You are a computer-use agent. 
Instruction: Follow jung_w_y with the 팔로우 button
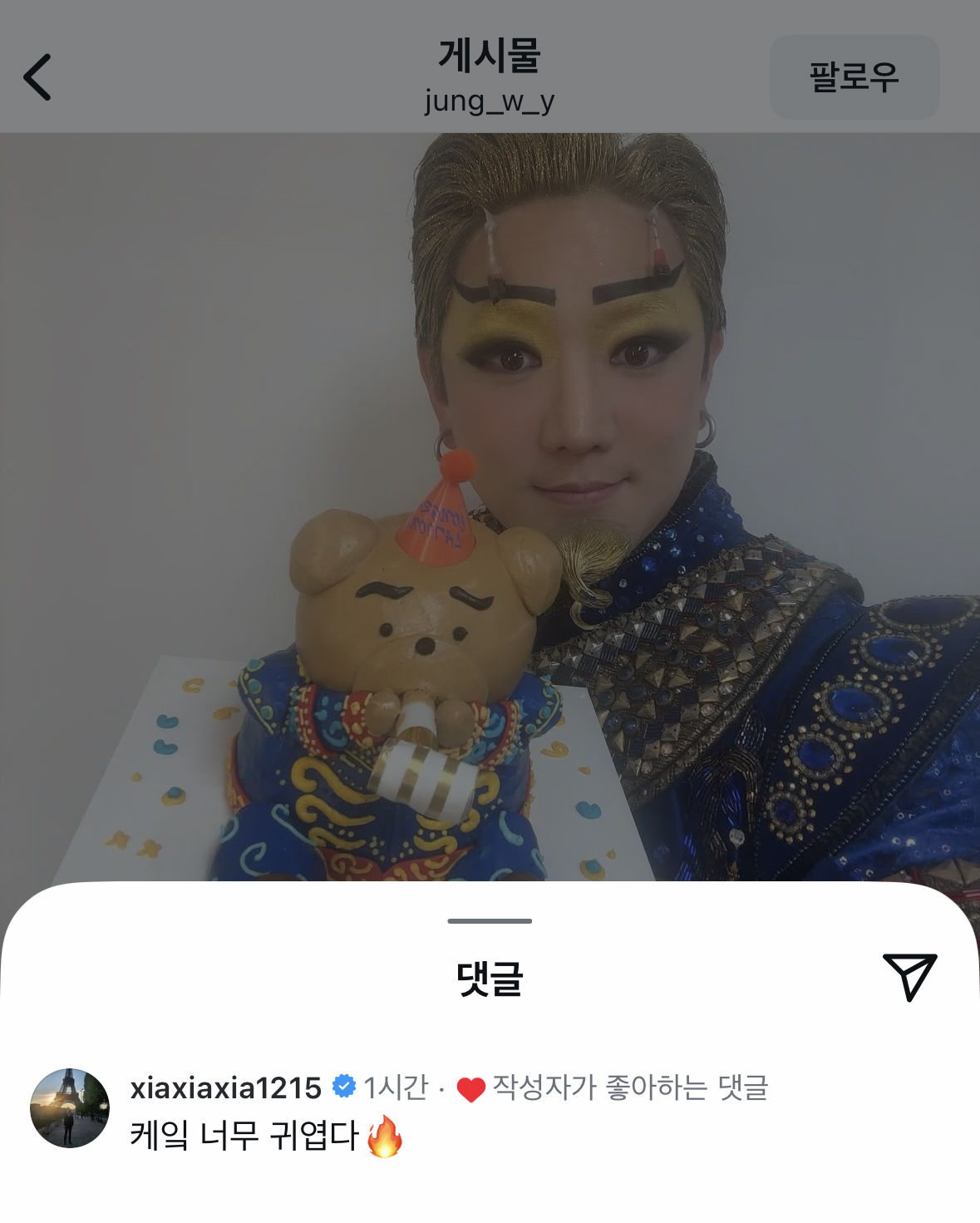(854, 77)
